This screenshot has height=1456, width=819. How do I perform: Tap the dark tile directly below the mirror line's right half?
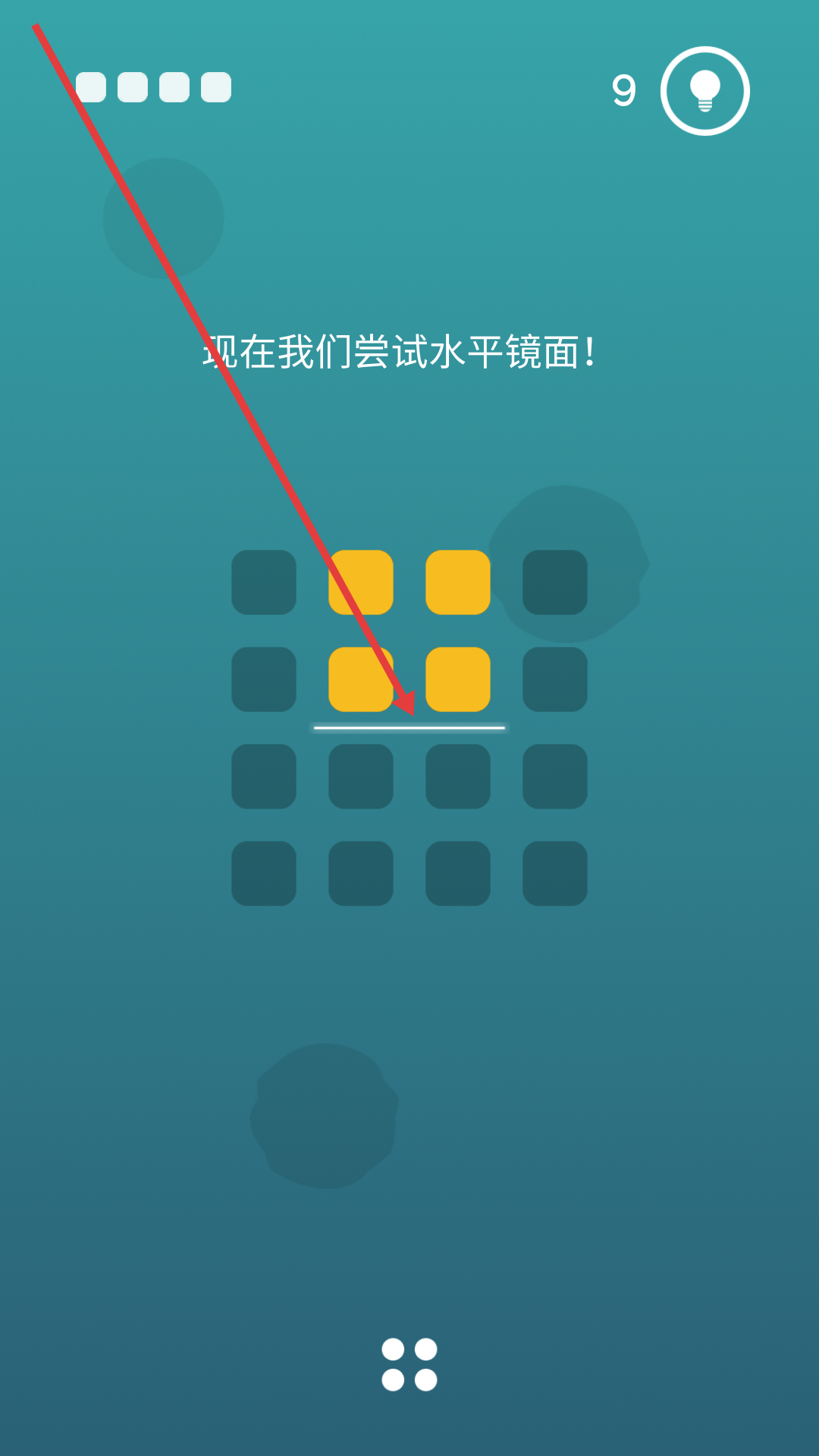pos(458,776)
